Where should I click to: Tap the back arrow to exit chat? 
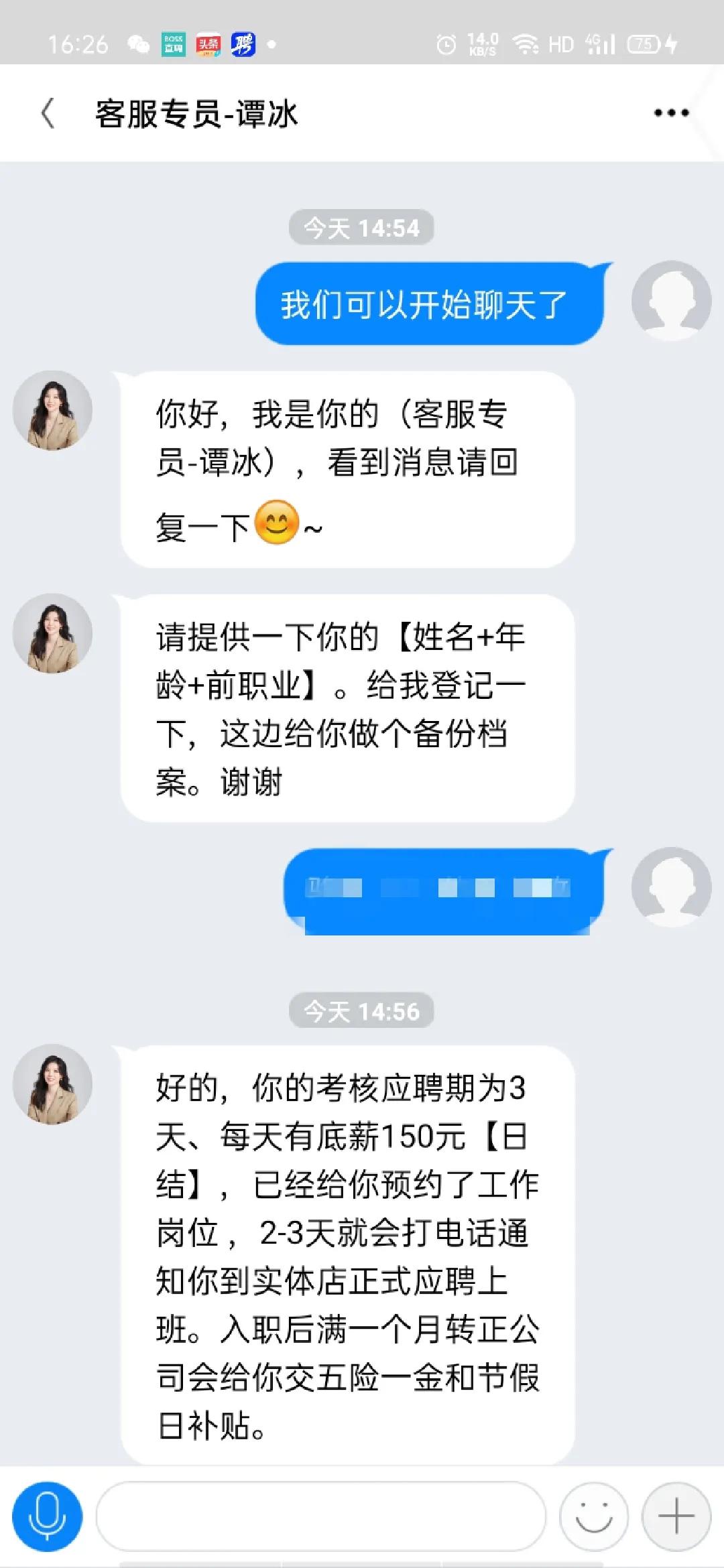[x=46, y=113]
